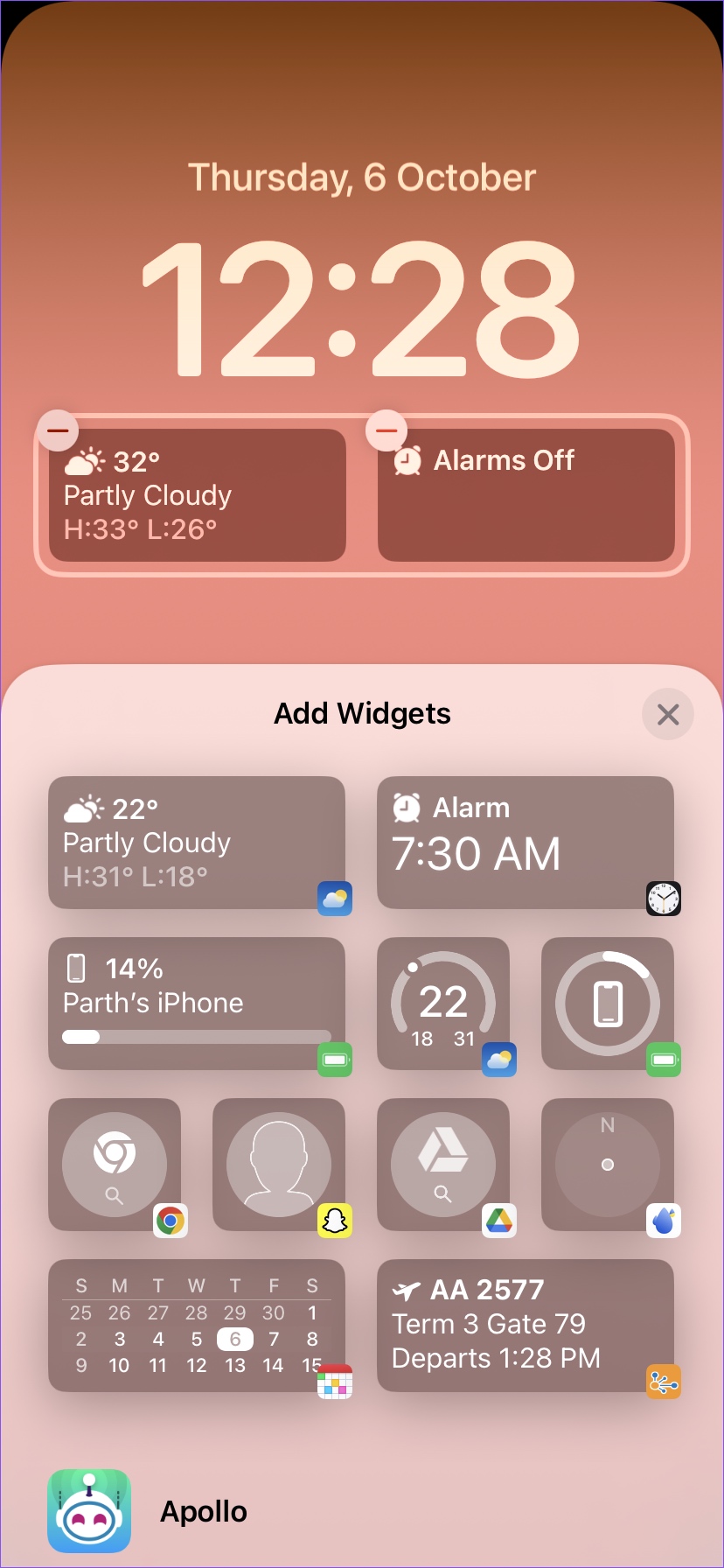The width and height of the screenshot is (724, 1568).
Task: Add the Snapchat profile widget
Action: [x=279, y=1165]
